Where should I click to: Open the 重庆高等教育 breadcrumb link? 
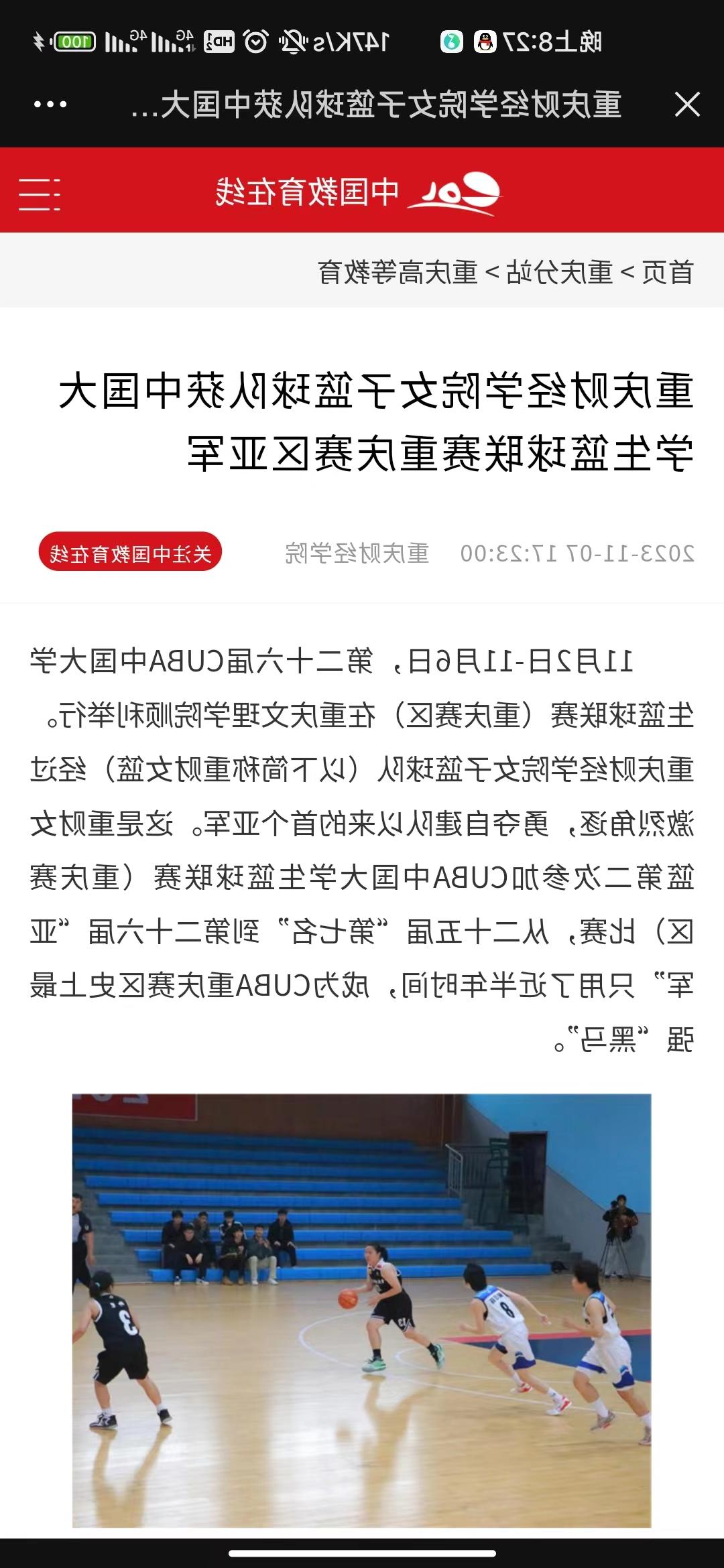[398, 273]
